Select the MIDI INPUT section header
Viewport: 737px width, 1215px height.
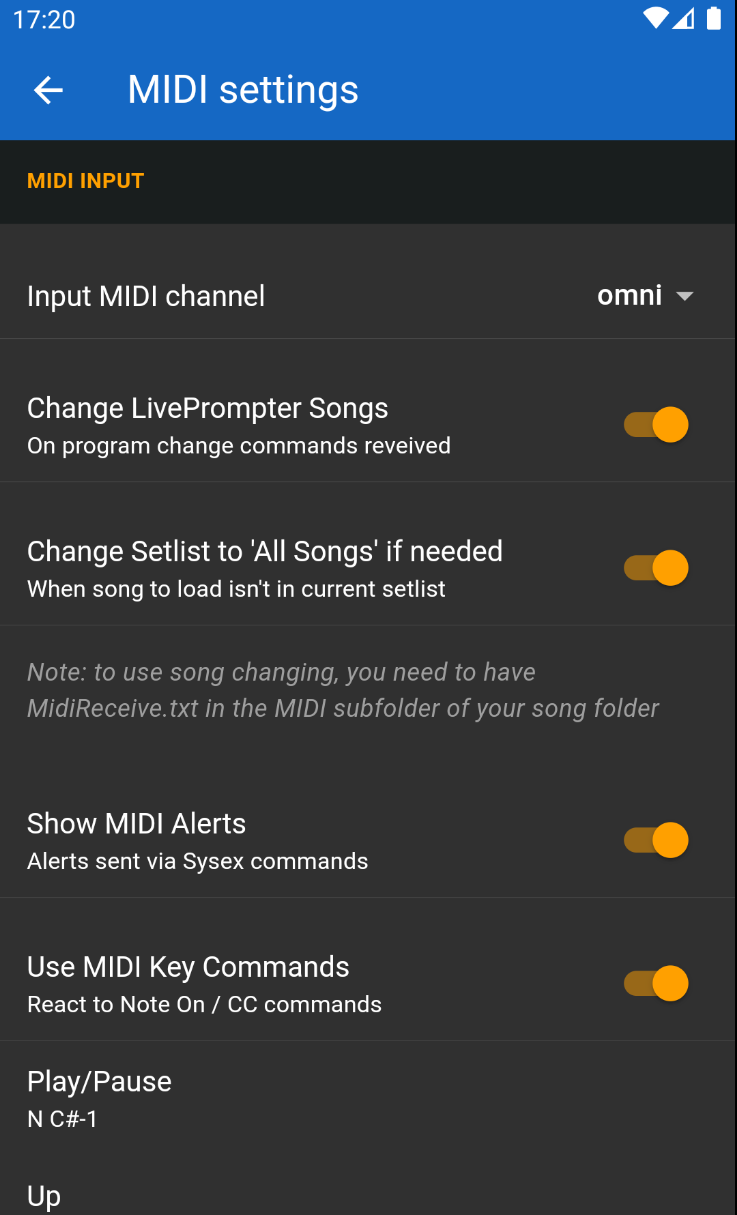coord(85,181)
